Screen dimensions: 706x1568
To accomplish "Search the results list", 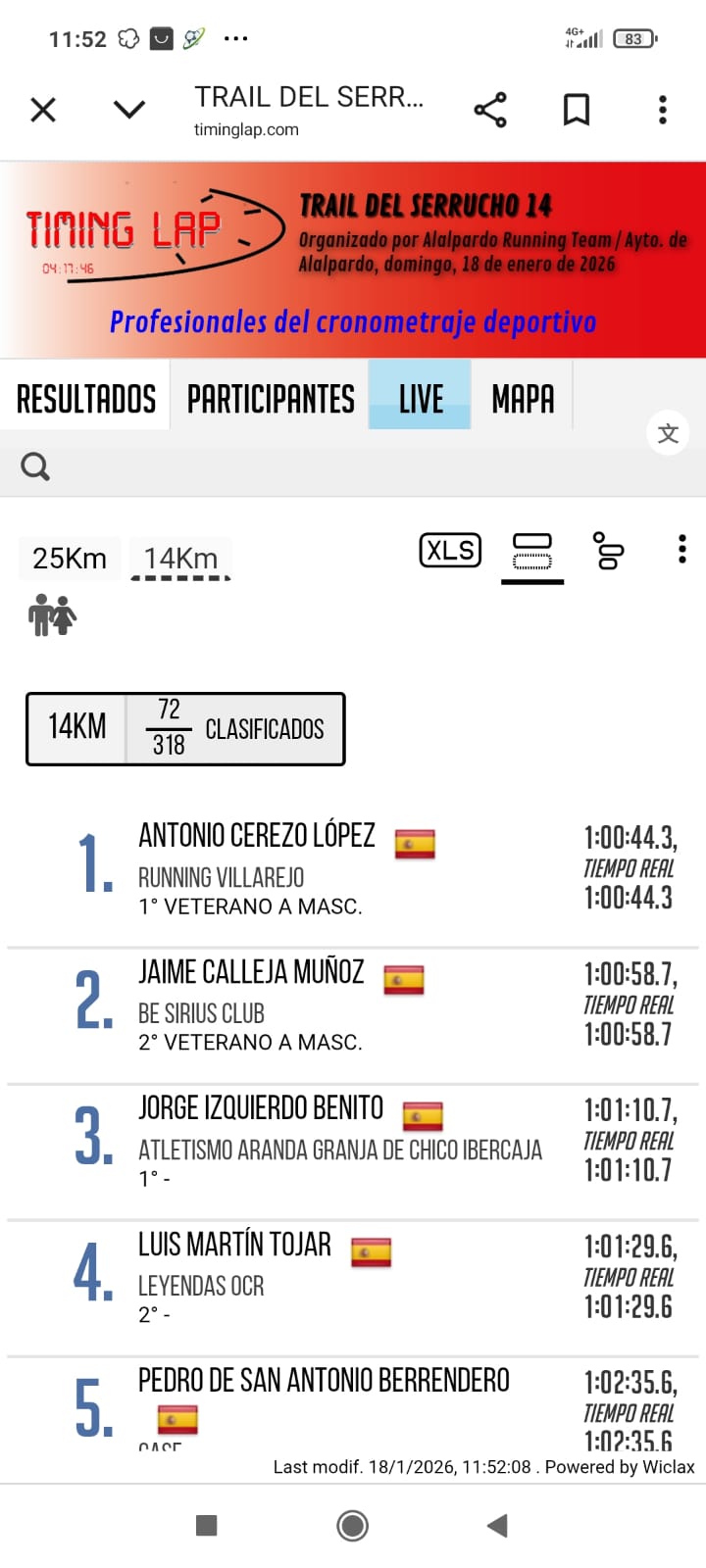I will coord(35,466).
